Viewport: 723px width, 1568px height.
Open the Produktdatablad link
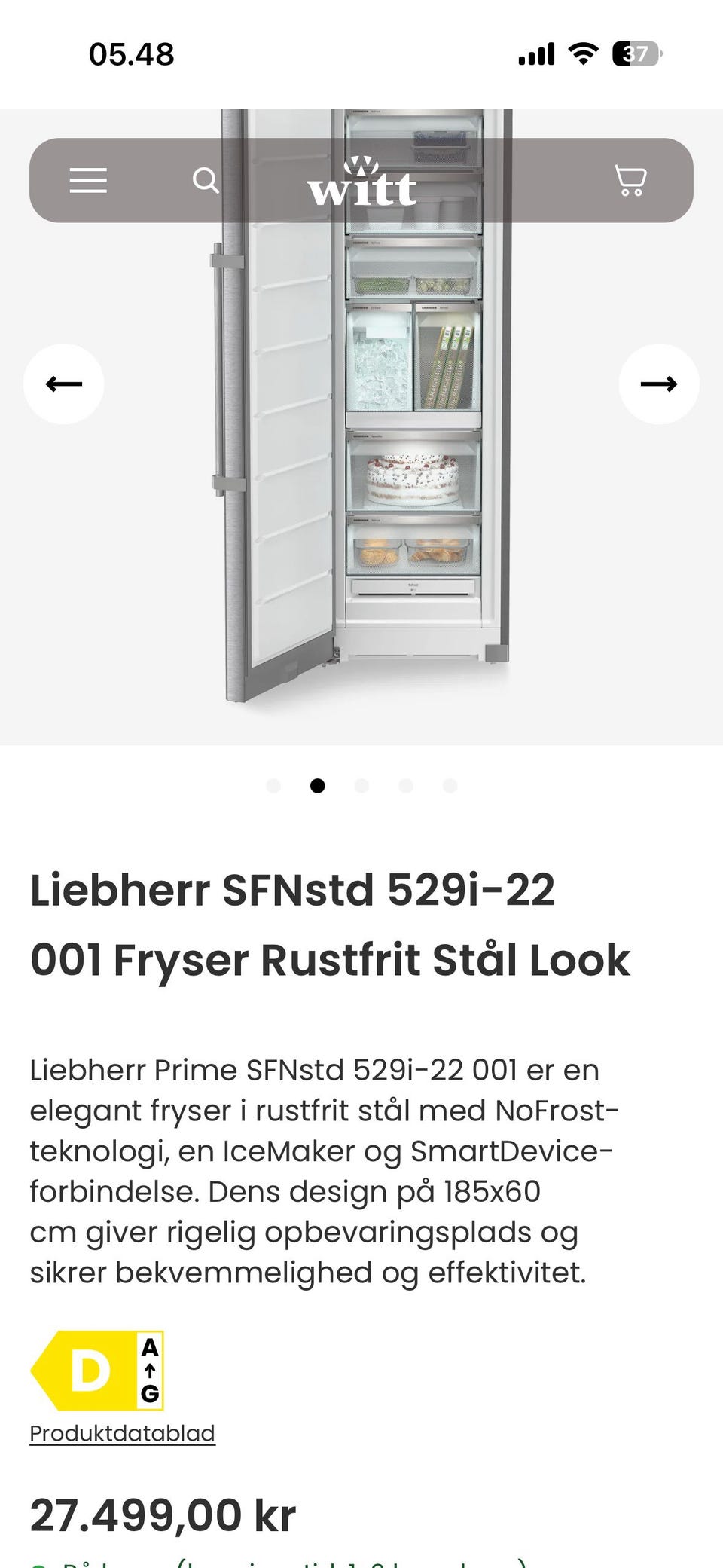(x=122, y=1433)
